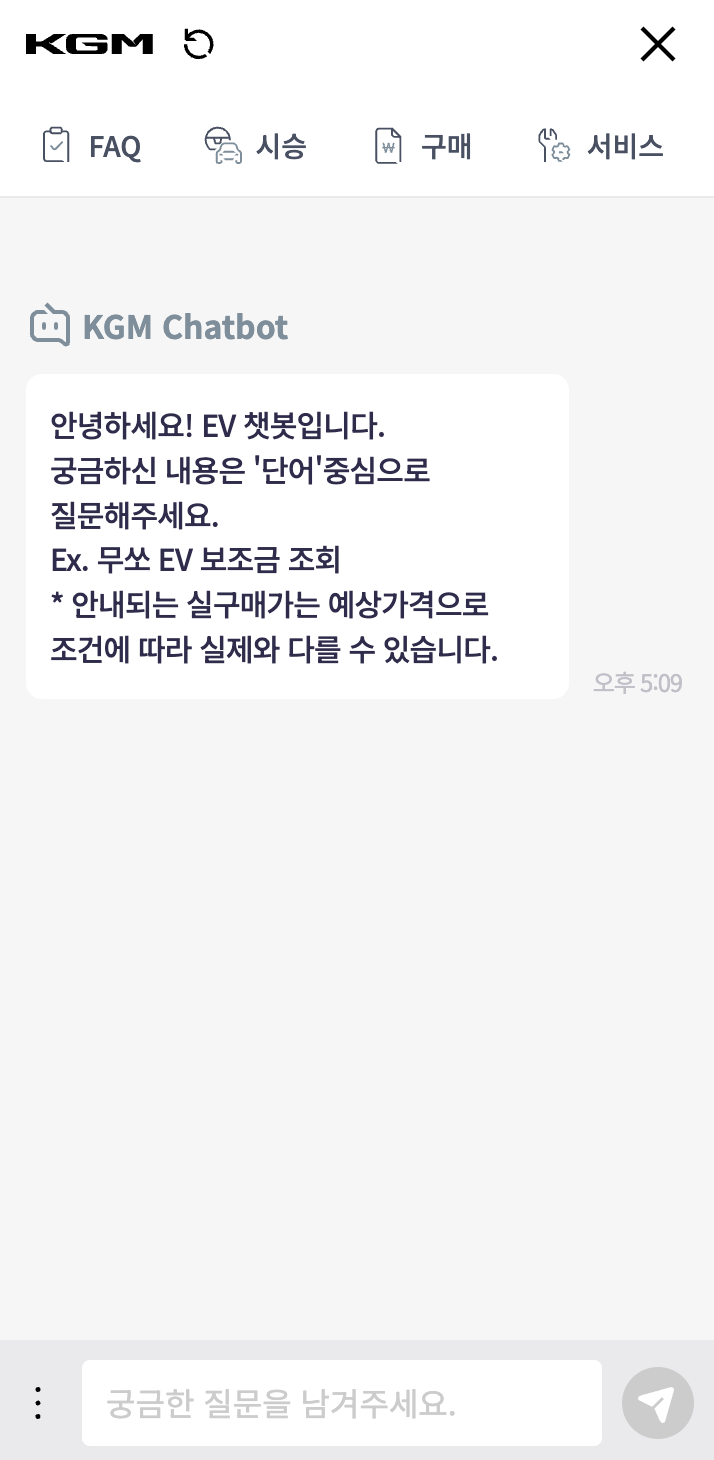
Task: Select the 시승 test drive menu
Action: pos(255,147)
